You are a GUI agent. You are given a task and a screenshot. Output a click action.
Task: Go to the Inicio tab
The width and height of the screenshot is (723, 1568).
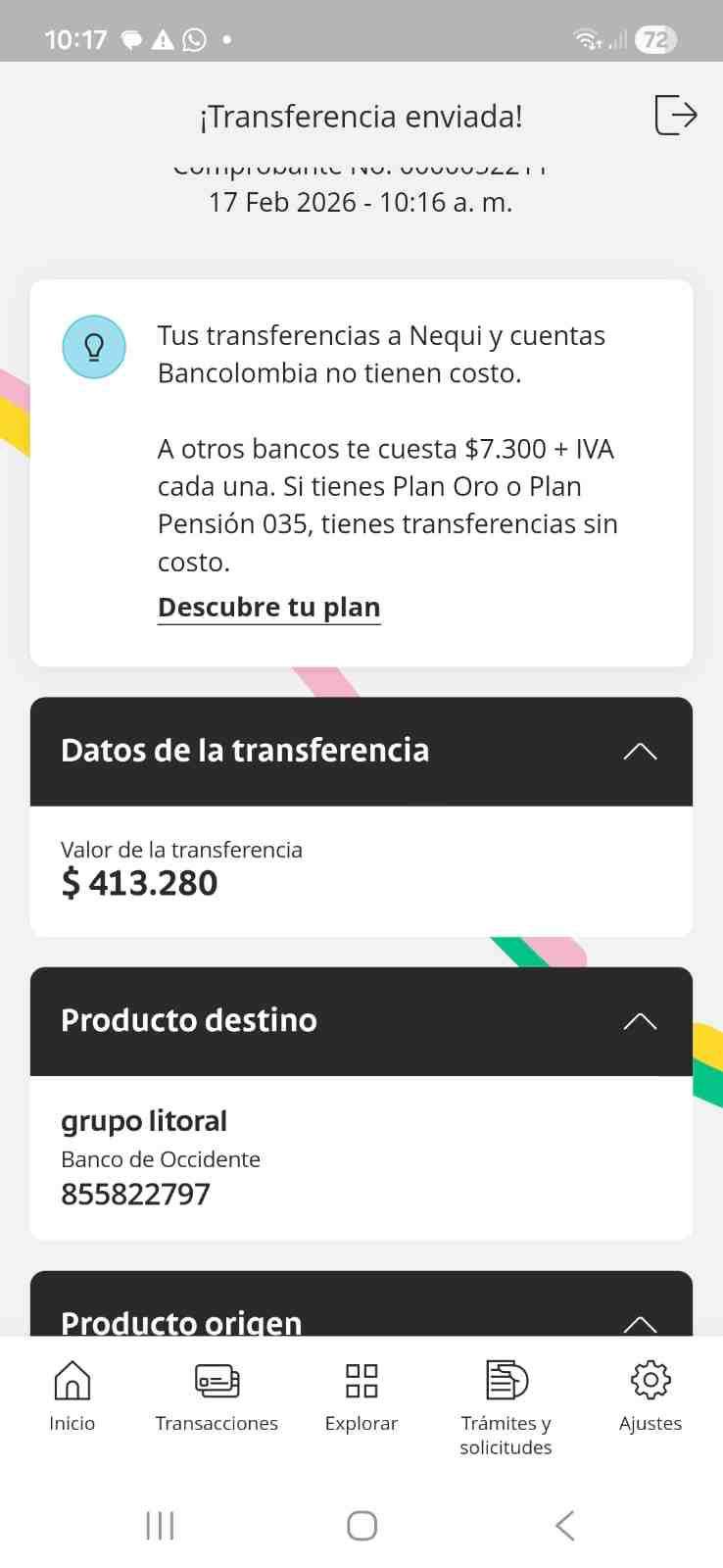pos(72,1396)
